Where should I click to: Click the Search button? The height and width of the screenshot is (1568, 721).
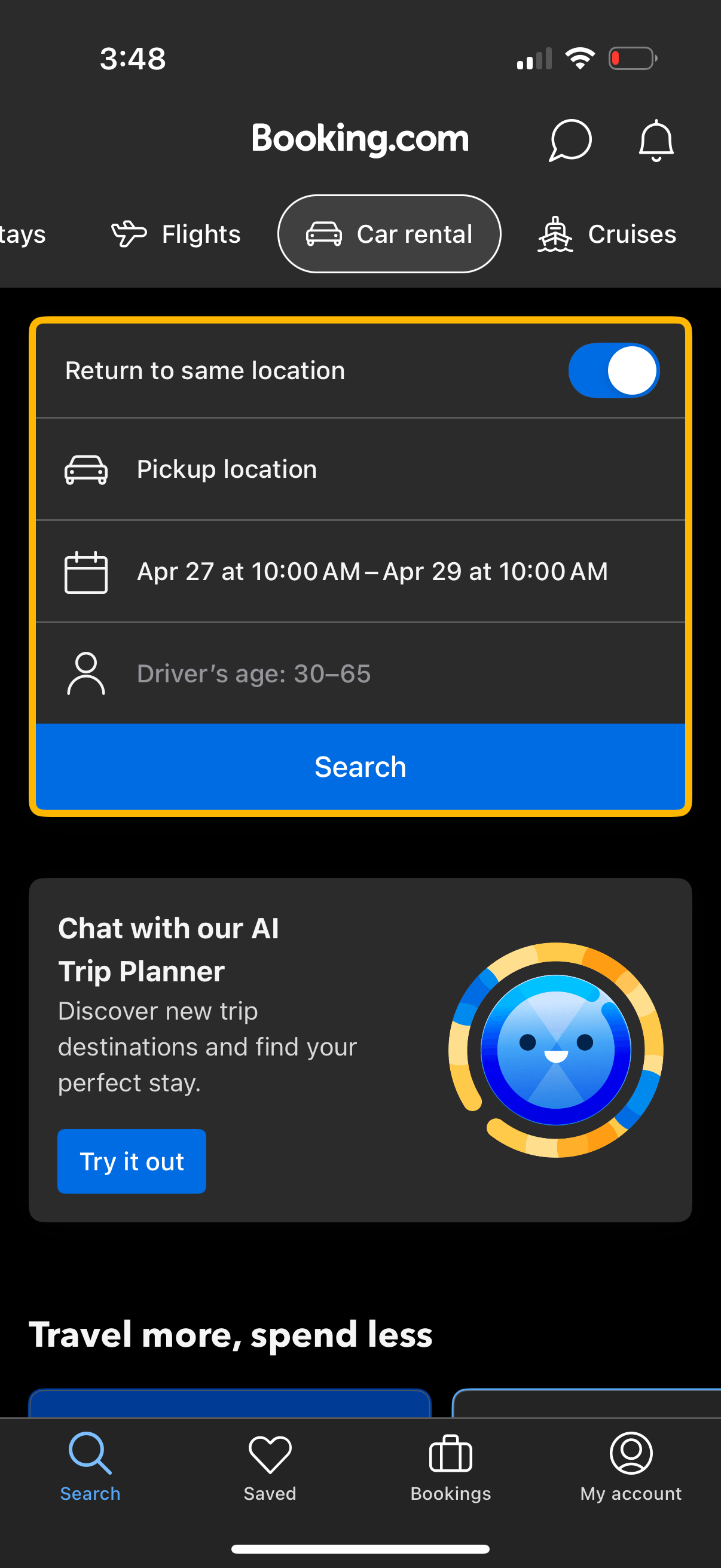point(360,767)
